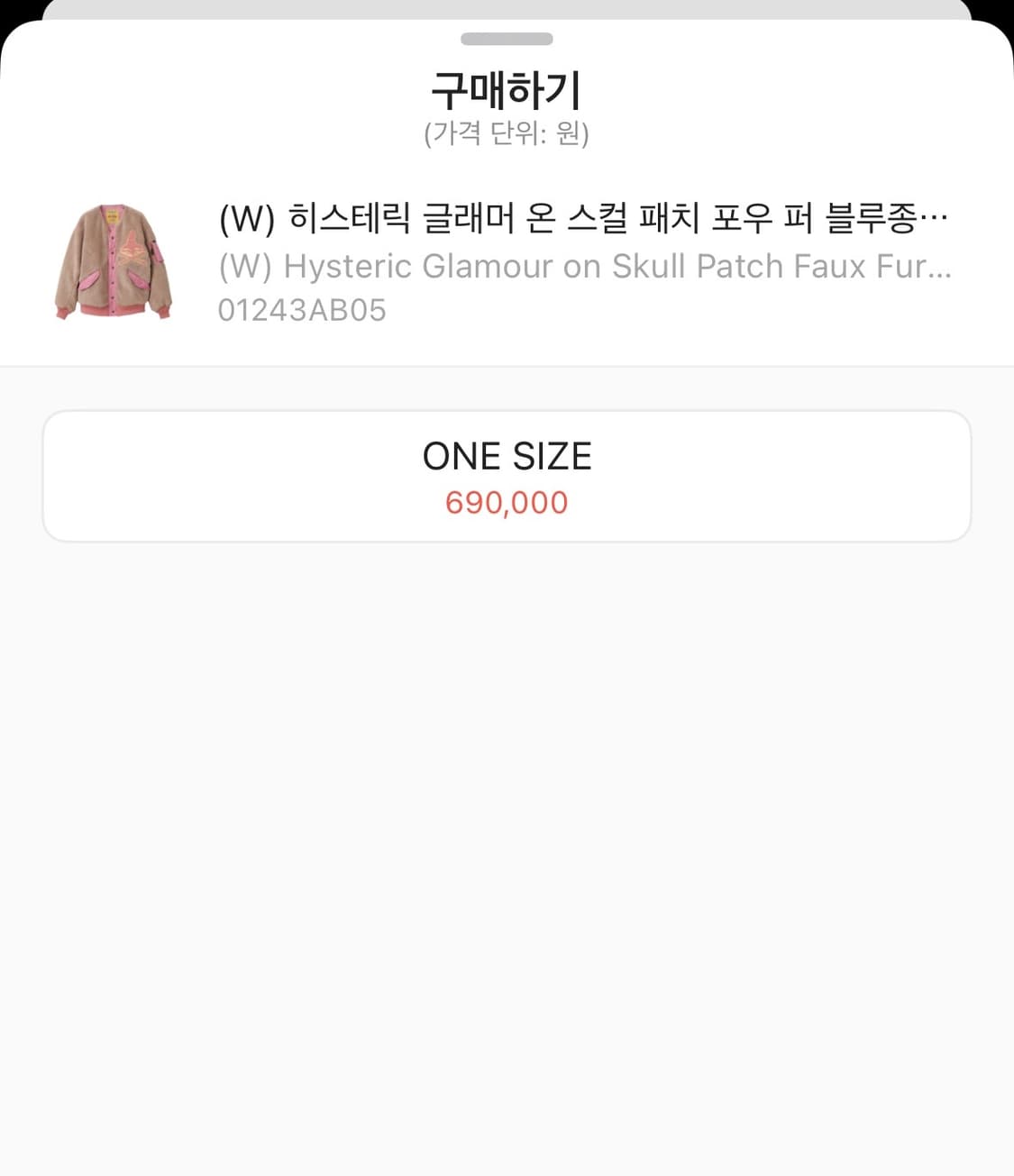Click the product info row header

coord(507,261)
